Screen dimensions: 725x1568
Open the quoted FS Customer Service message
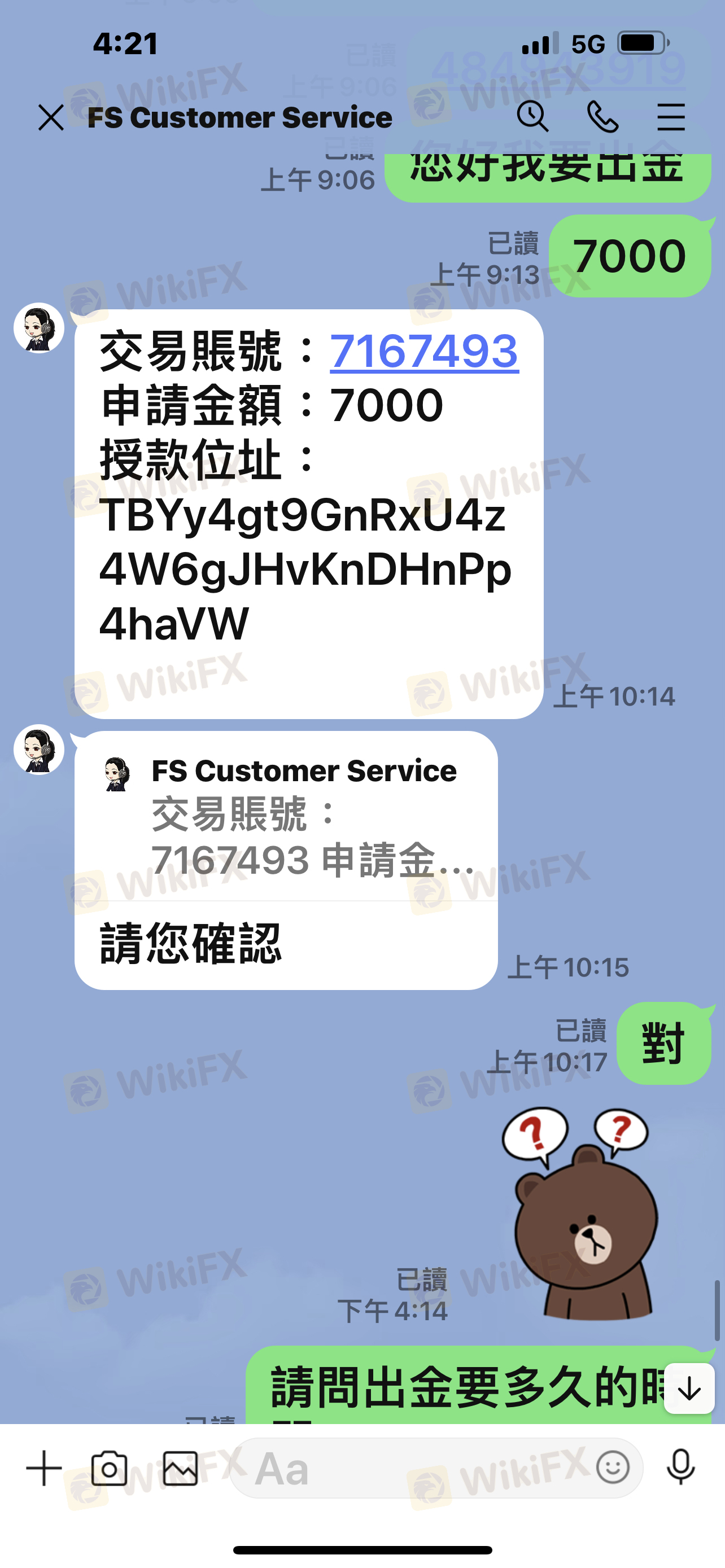pos(286,816)
